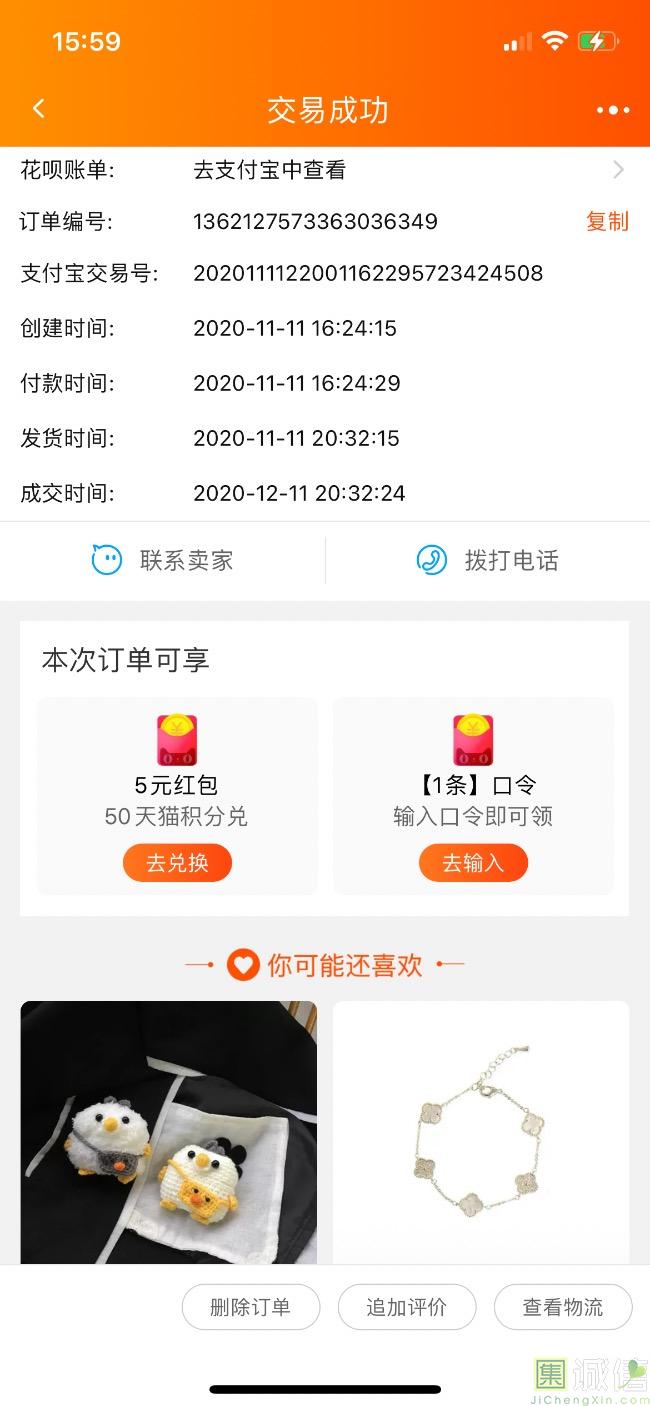This screenshot has height=1406, width=650.
Task: Add a follow-up review via 追加评价
Action: 406,1307
